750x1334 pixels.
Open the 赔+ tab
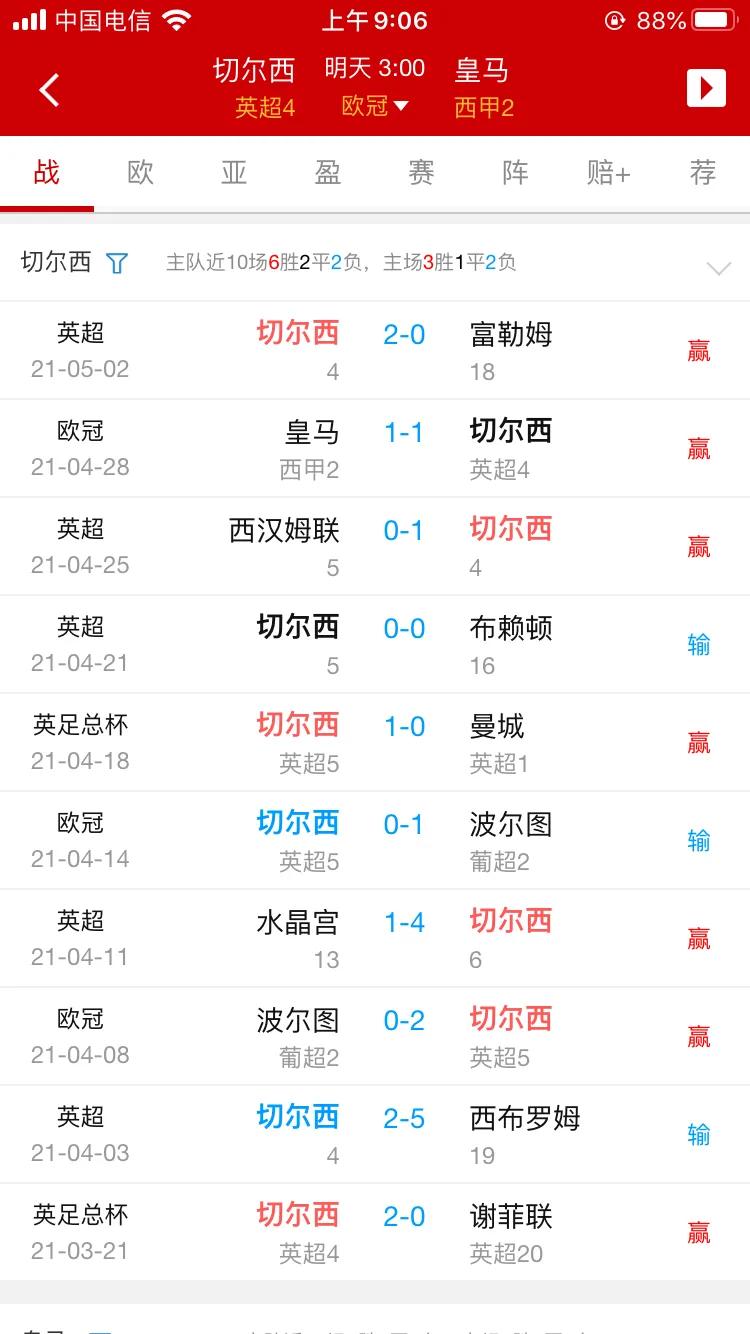point(609,173)
